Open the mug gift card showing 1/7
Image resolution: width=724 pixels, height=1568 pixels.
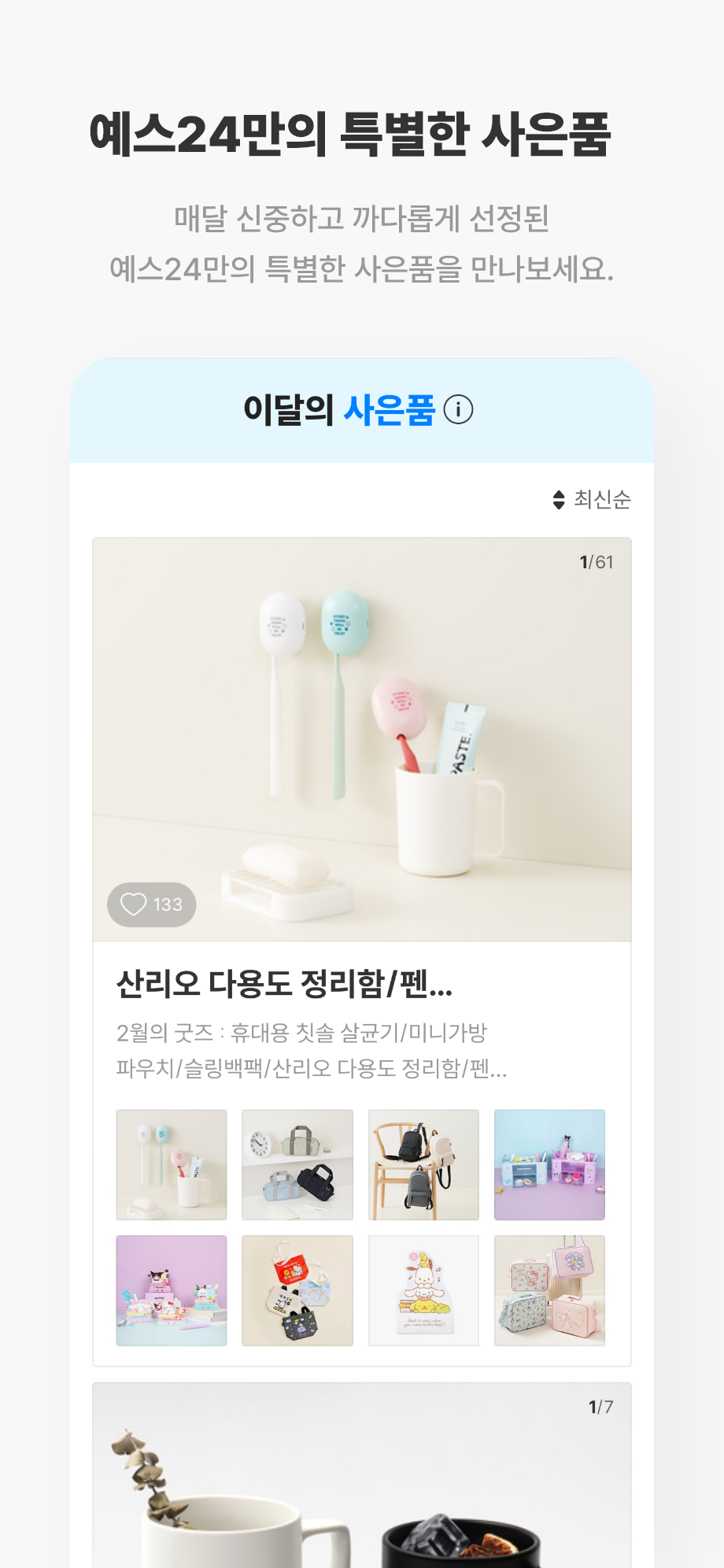point(362,1480)
